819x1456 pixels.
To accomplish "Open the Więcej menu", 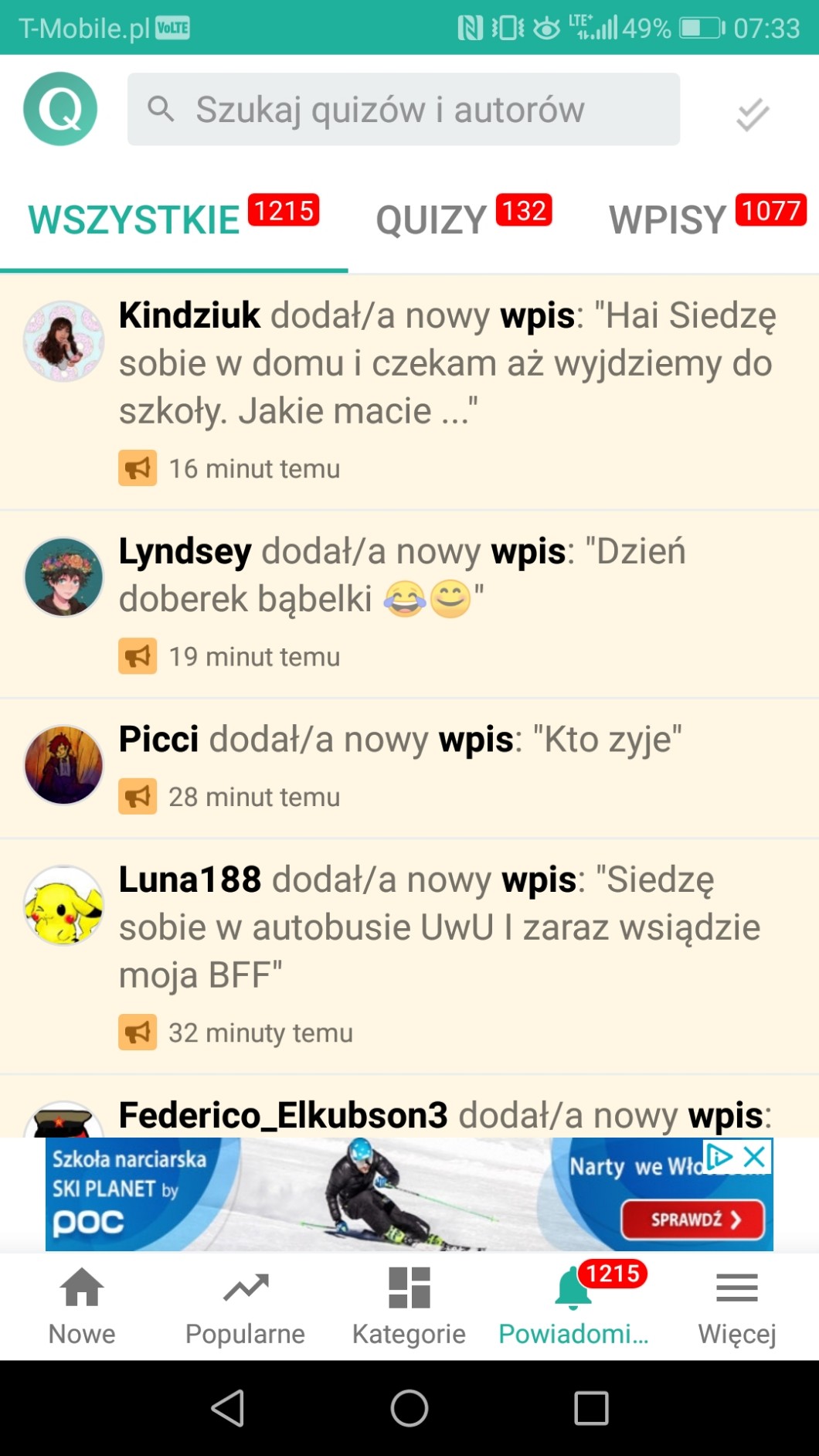I will [736, 1306].
